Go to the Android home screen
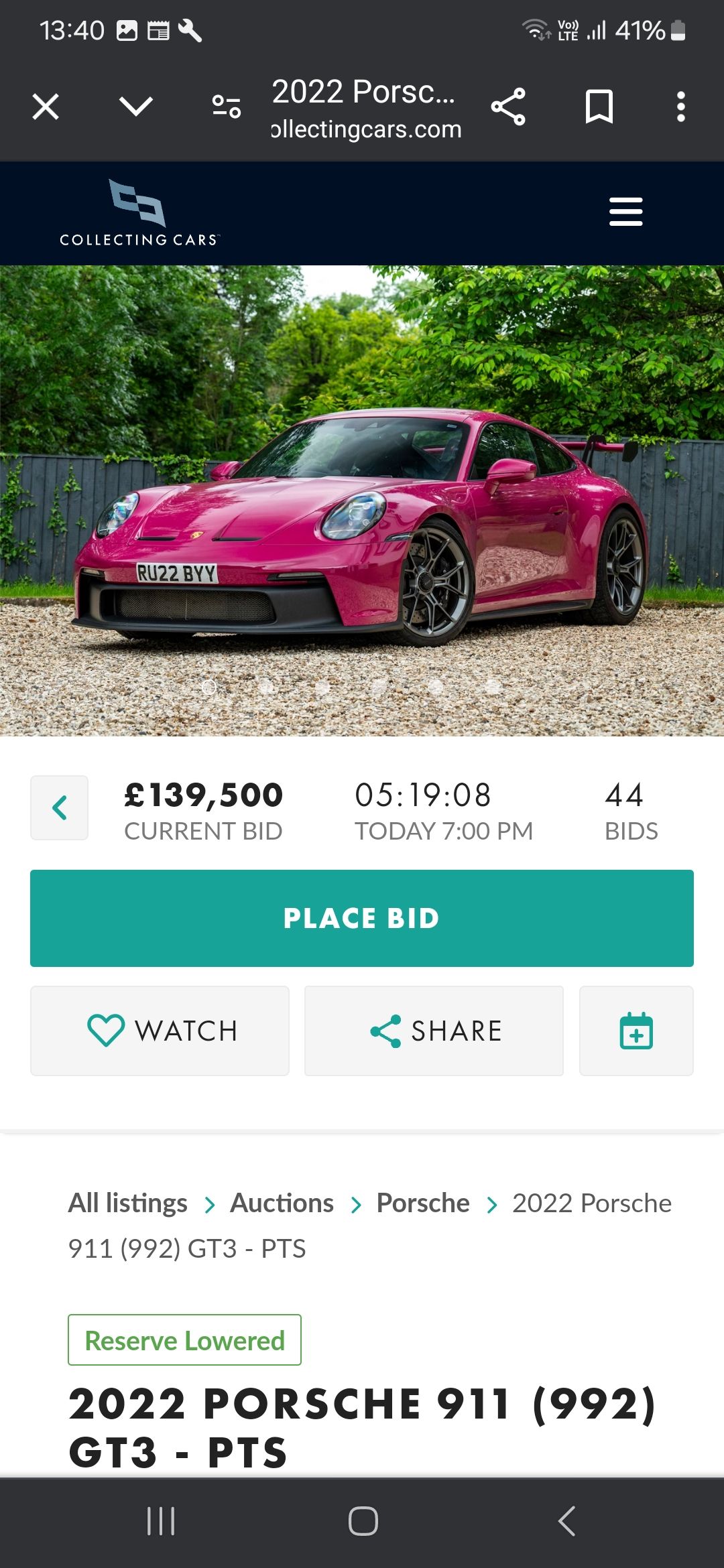The image size is (724, 1568). [363, 1521]
